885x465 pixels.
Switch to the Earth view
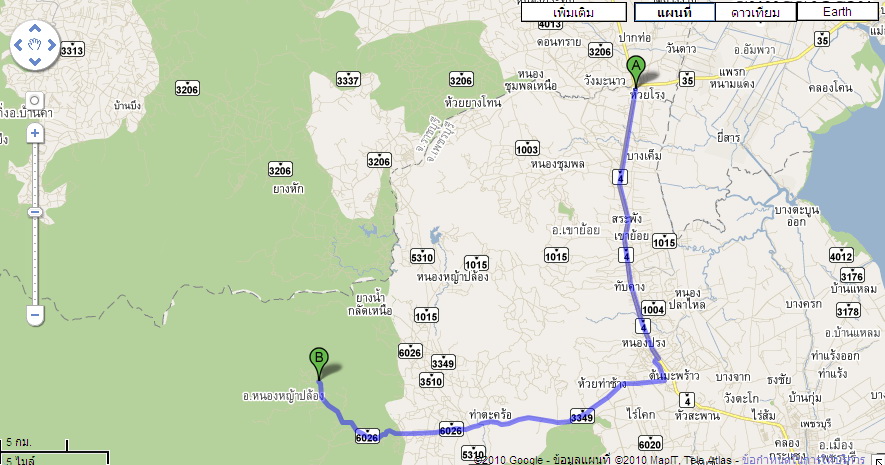coord(838,12)
